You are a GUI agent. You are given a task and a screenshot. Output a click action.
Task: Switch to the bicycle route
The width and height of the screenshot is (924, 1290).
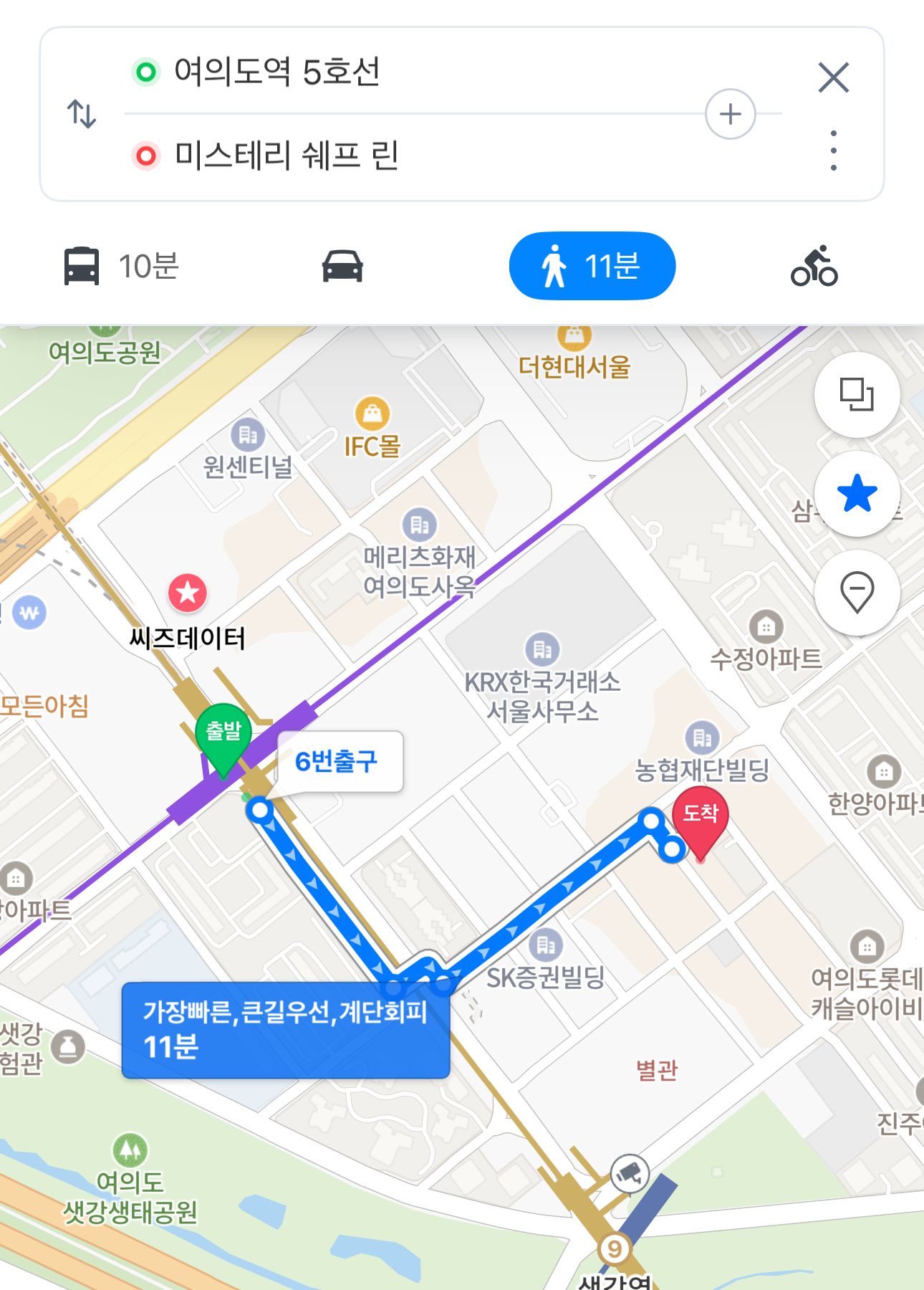click(814, 266)
